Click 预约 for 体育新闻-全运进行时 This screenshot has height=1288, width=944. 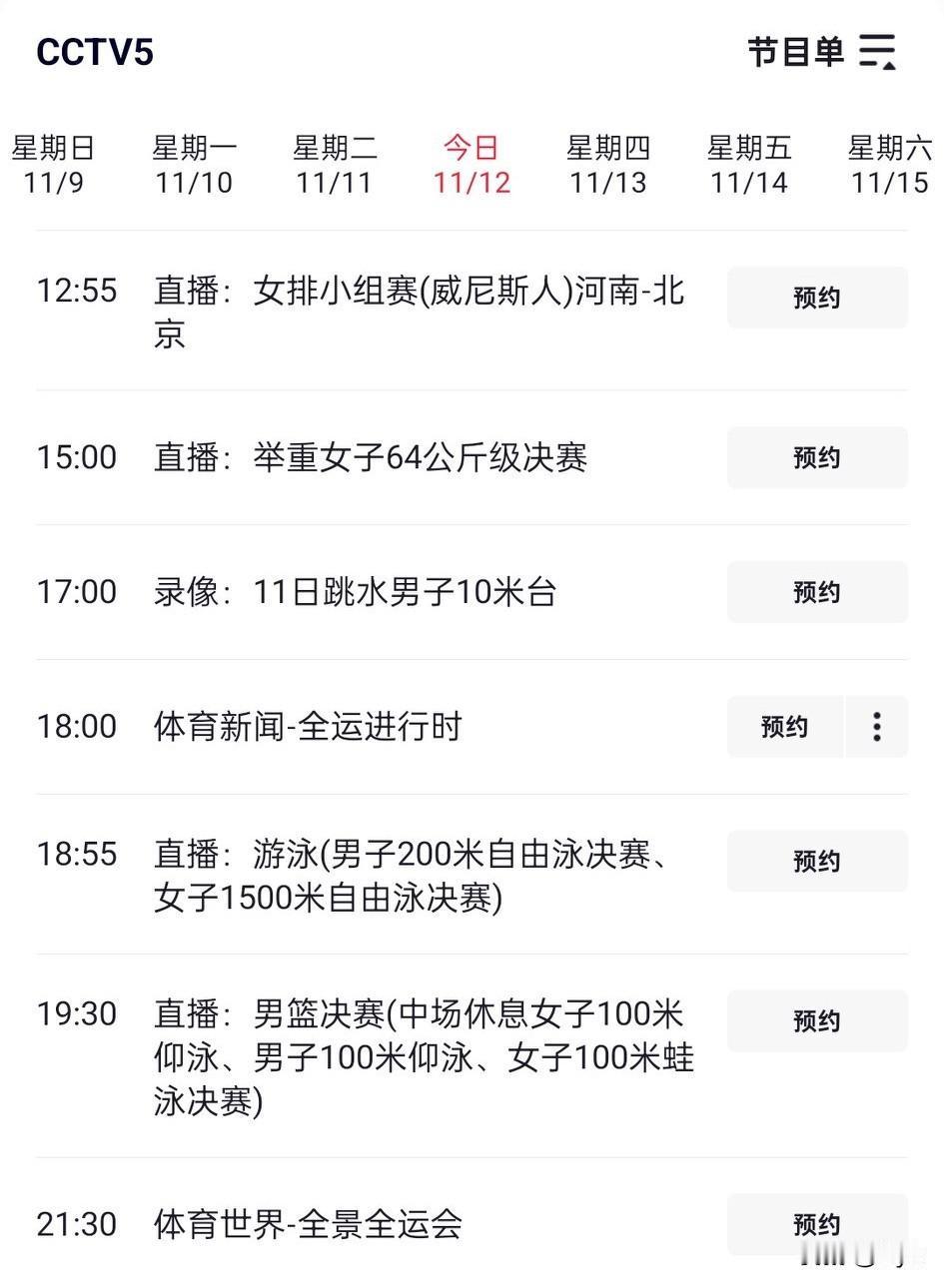pyautogui.click(x=784, y=727)
